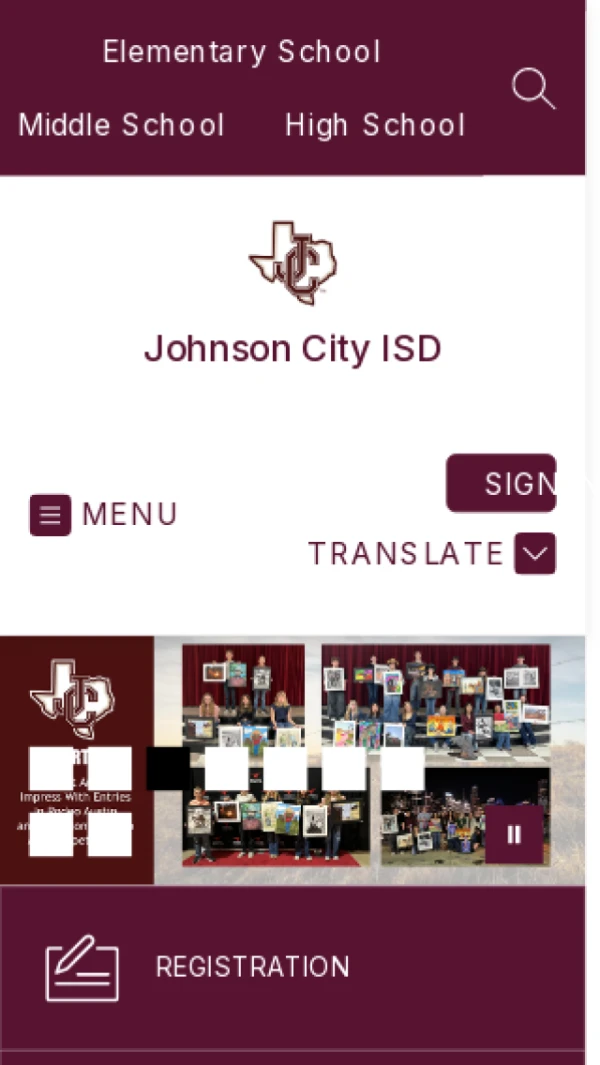Open the search magnifier icon
This screenshot has height=1065, width=600.
(533, 88)
